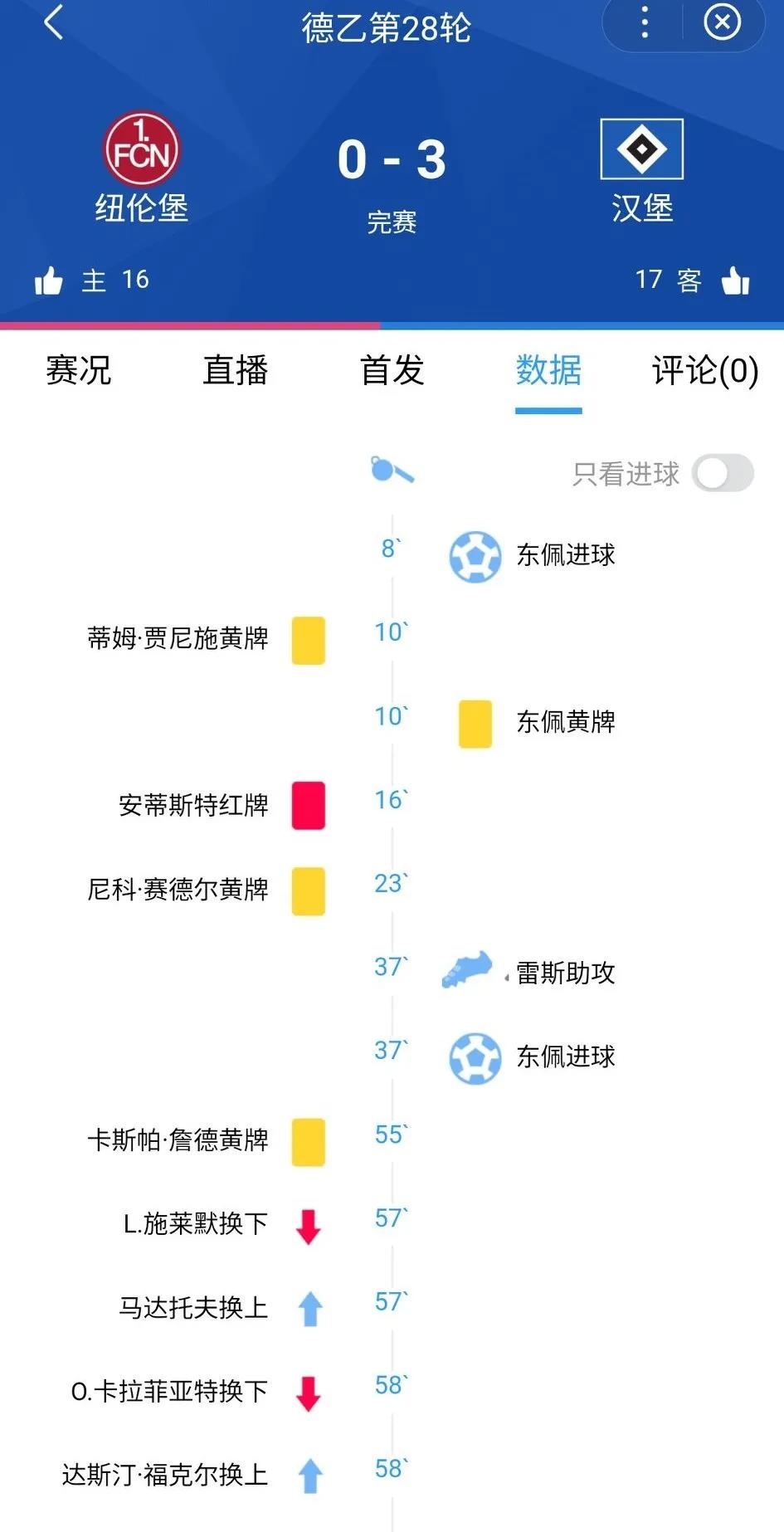Click 东佩黄牌 yellow card at 10'

(x=474, y=724)
